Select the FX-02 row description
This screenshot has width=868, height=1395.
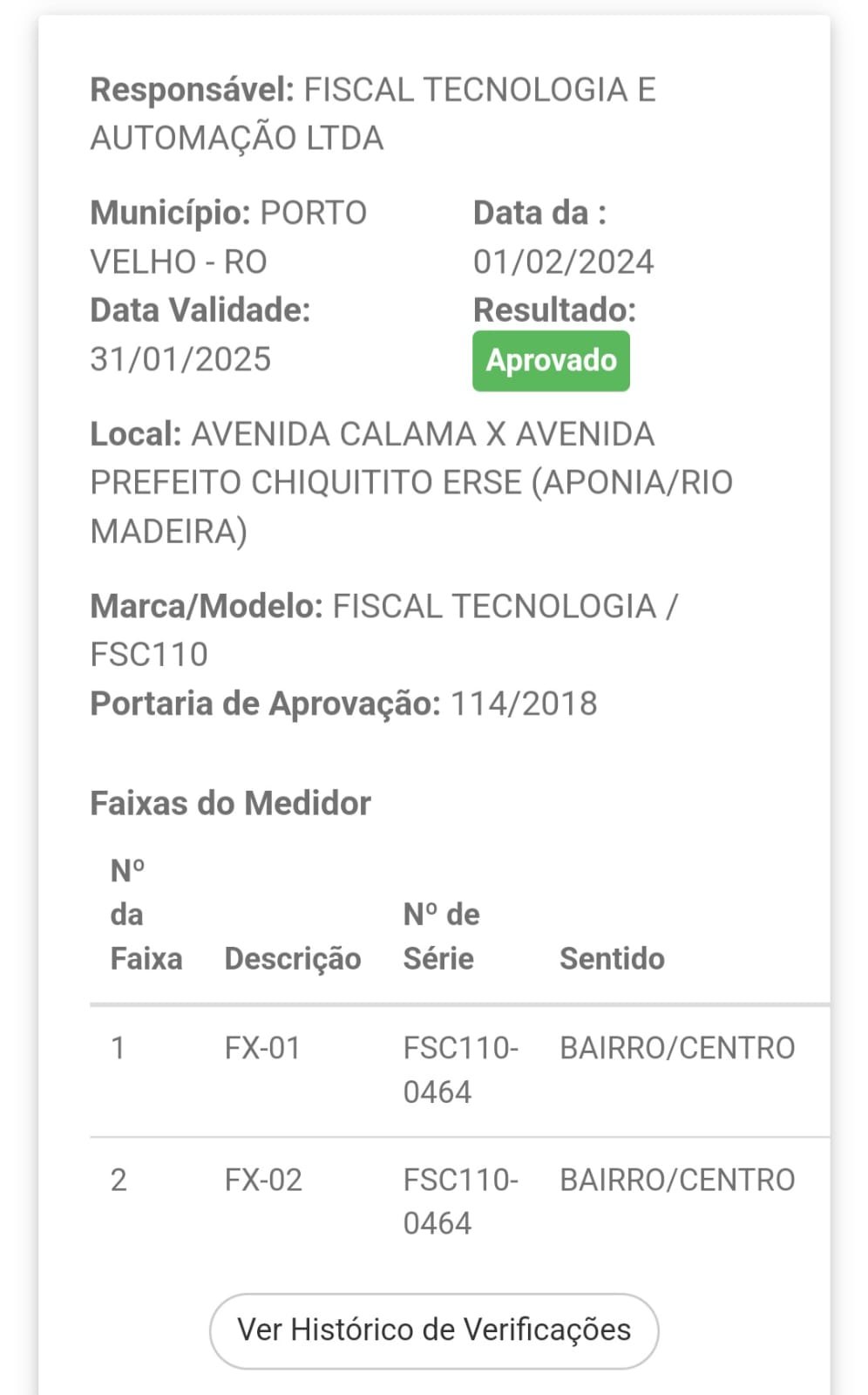[261, 1180]
